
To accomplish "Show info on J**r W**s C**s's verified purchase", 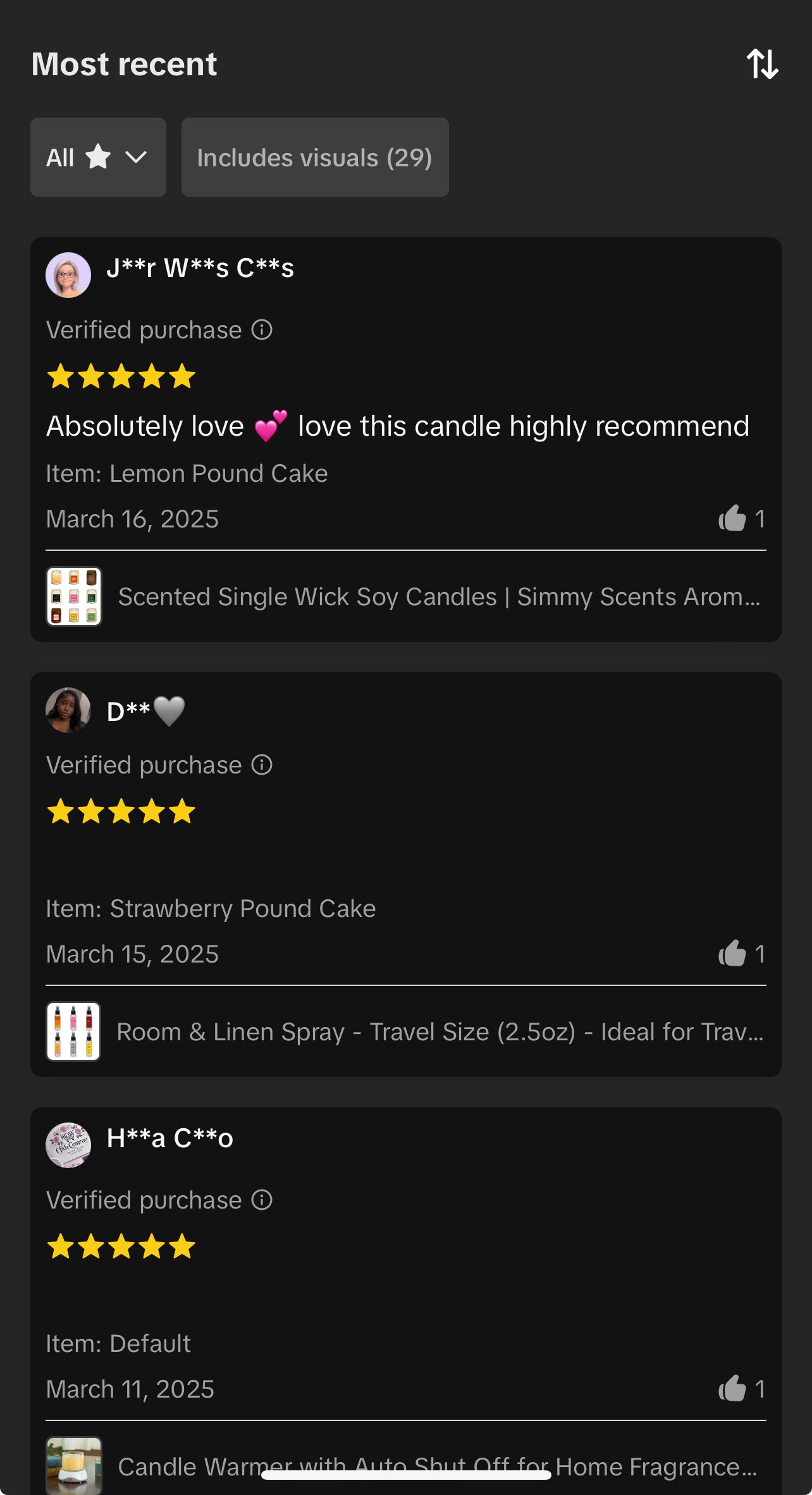I will pos(262,329).
